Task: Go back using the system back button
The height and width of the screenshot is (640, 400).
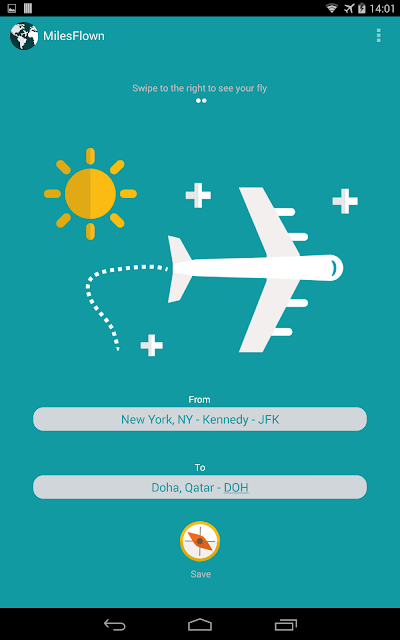Action: pyautogui.click(x=115, y=624)
